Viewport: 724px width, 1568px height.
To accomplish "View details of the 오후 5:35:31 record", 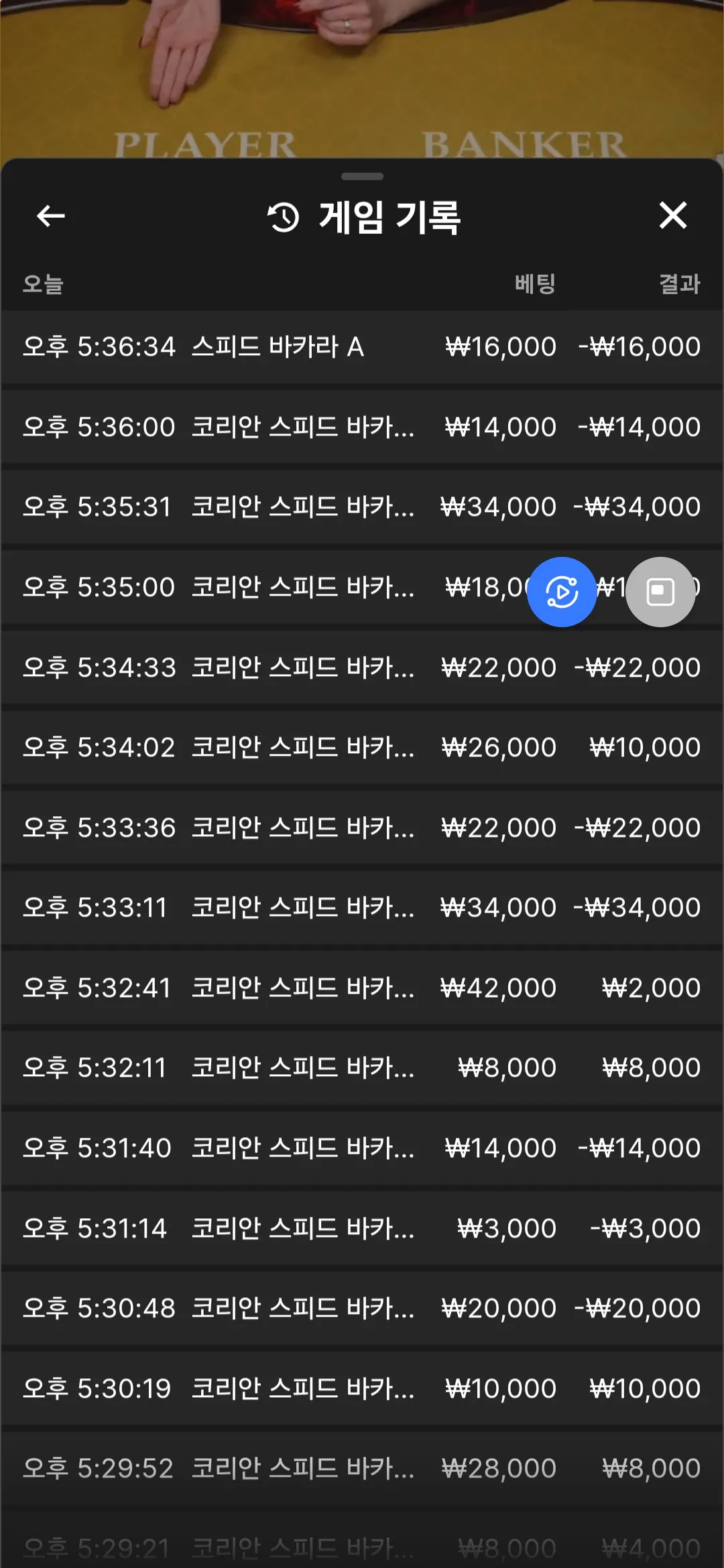I will click(362, 507).
